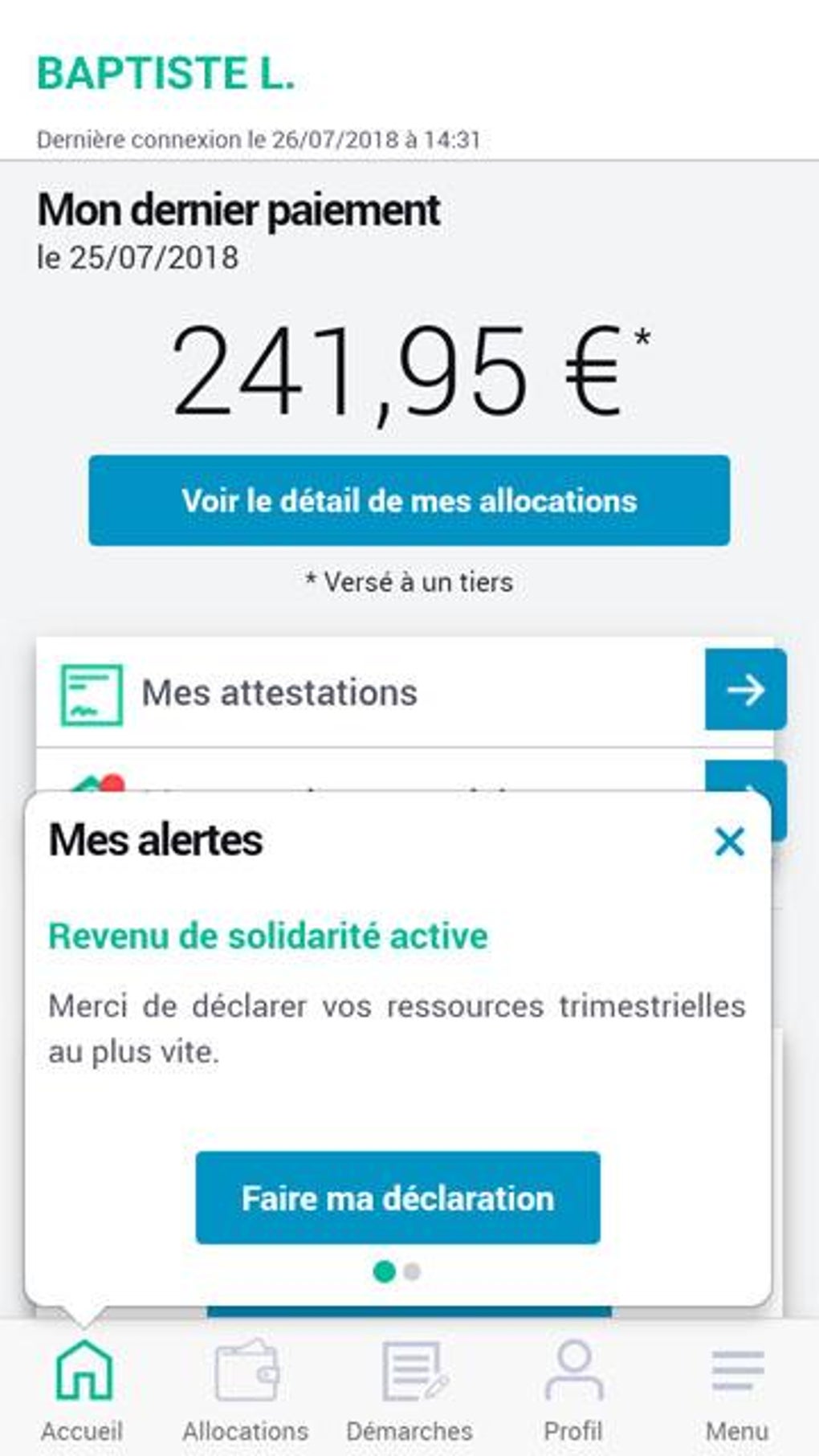This screenshot has height=1456, width=819.
Task: Click the Mes attestations certificate icon
Action: (x=91, y=692)
